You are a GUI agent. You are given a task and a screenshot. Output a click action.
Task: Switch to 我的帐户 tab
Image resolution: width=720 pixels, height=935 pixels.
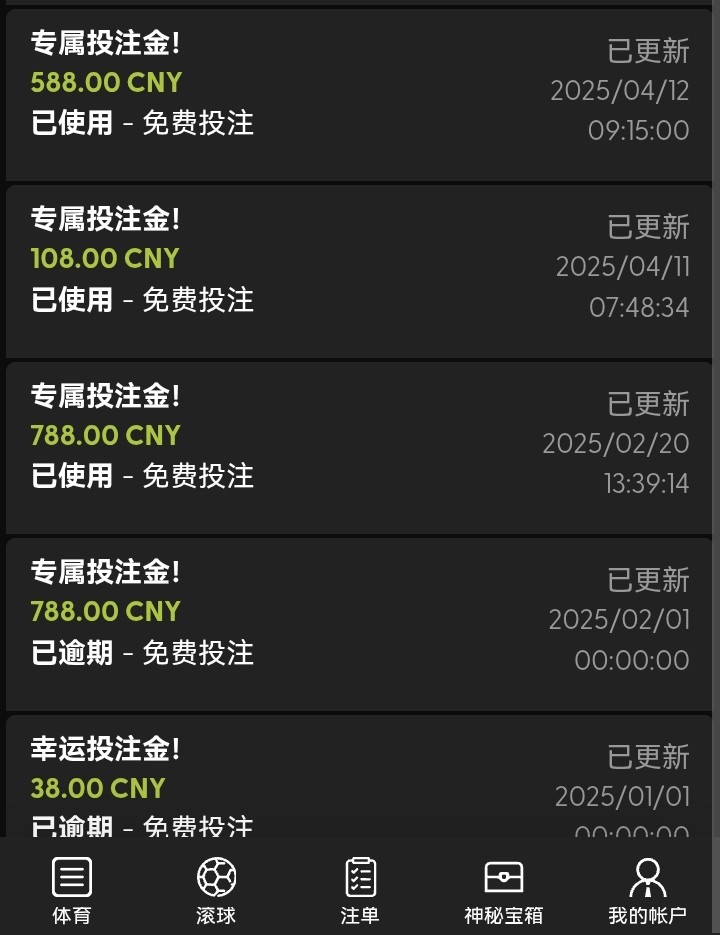click(x=647, y=889)
